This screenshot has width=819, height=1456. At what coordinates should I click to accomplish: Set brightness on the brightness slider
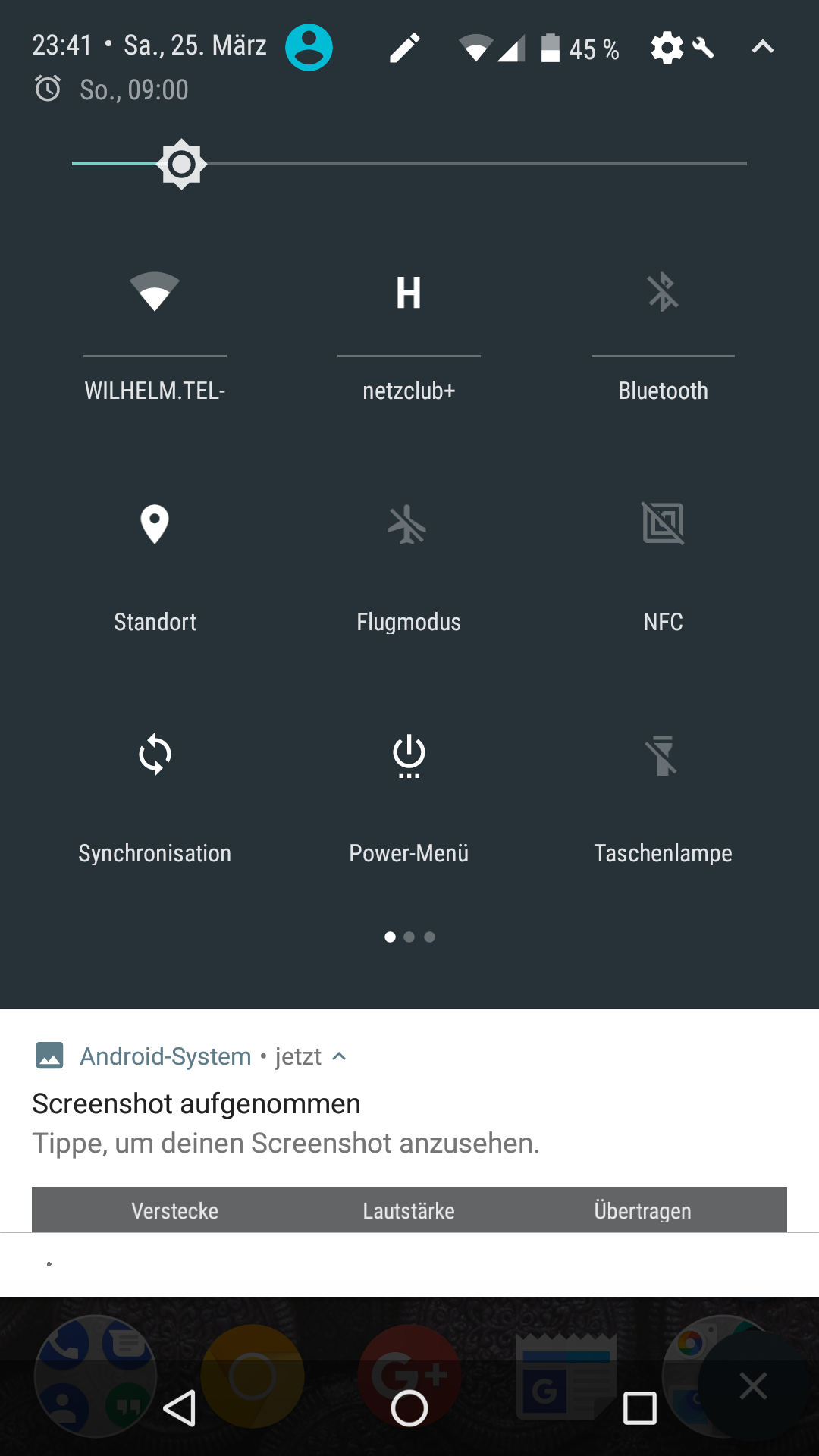click(x=409, y=163)
